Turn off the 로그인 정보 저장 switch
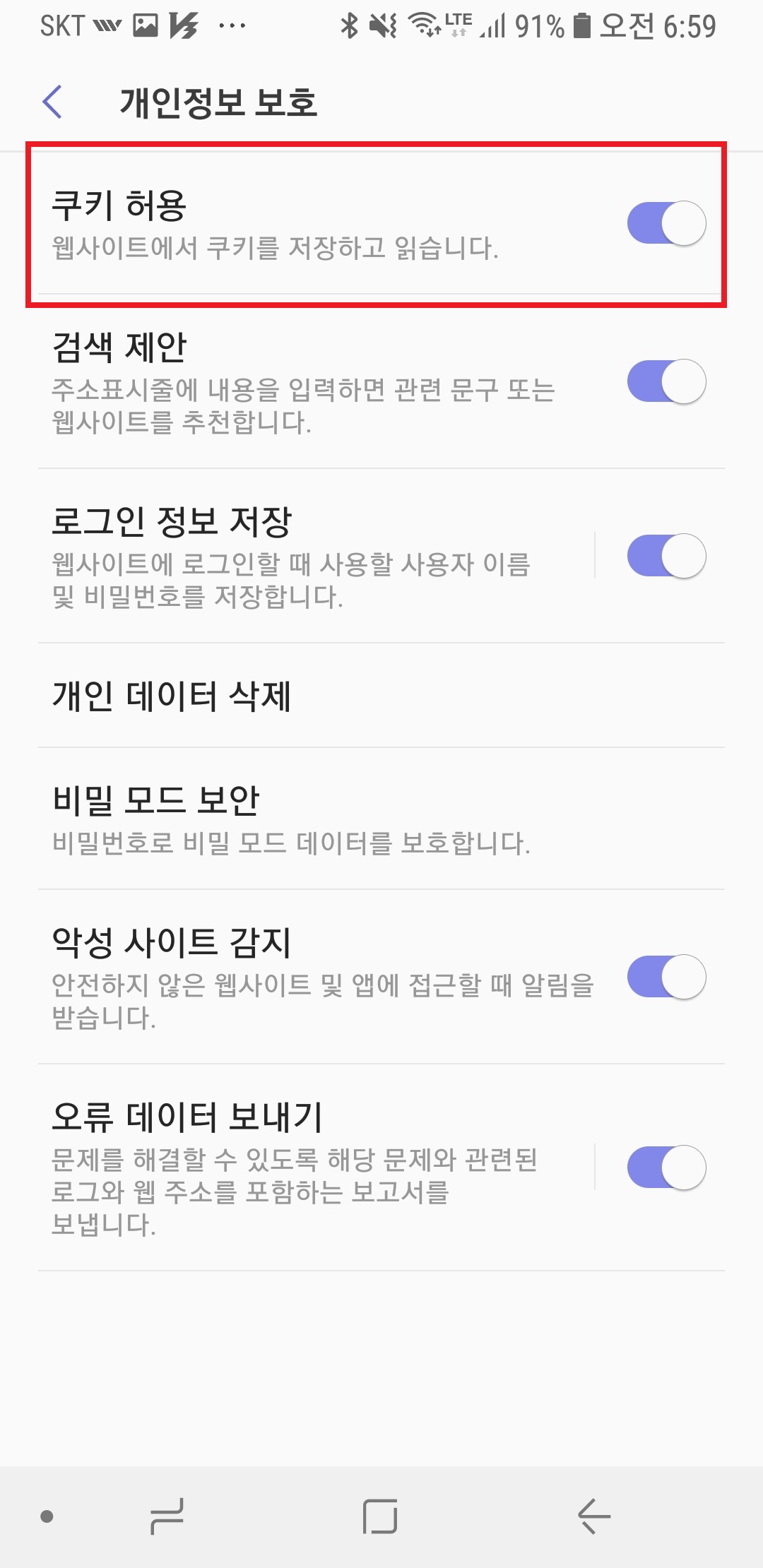This screenshot has height=1568, width=763. click(666, 556)
